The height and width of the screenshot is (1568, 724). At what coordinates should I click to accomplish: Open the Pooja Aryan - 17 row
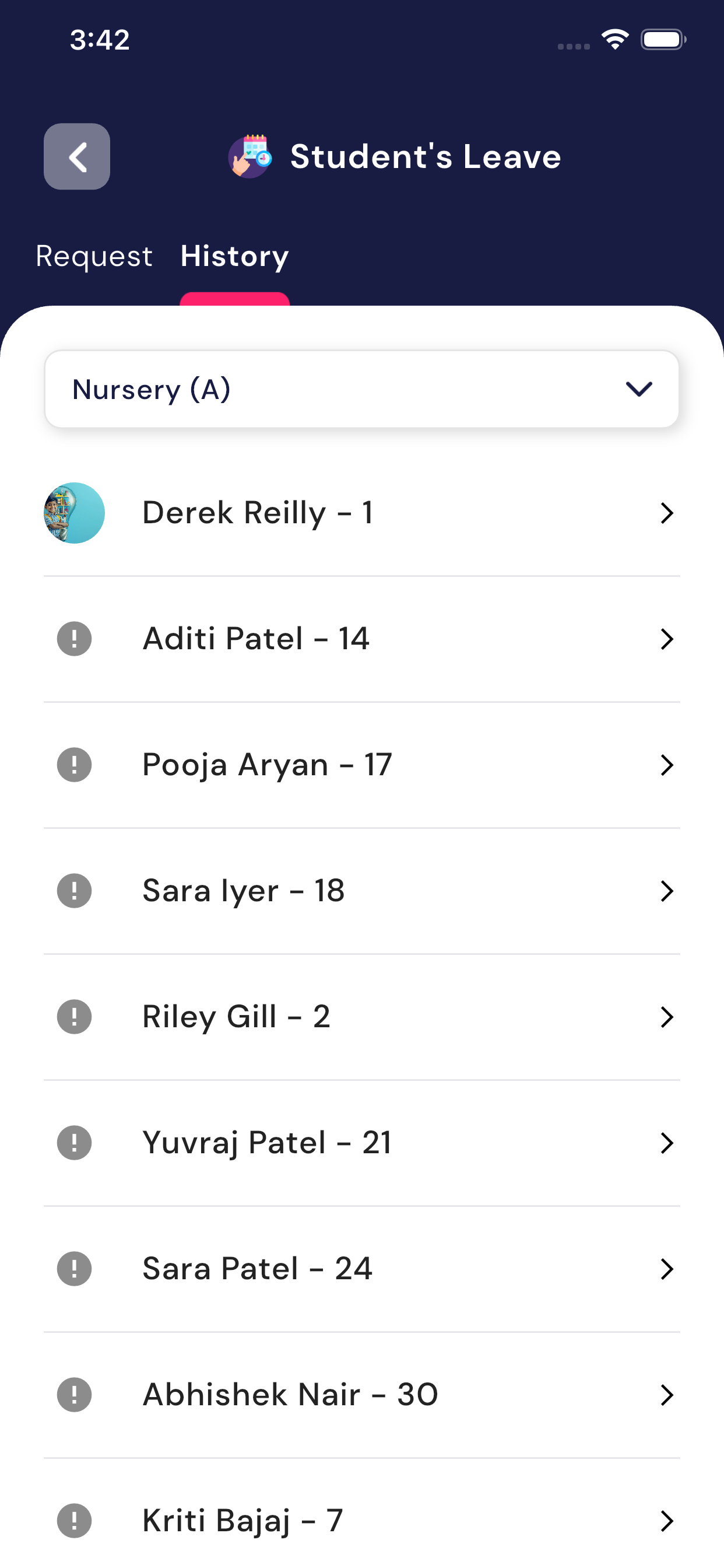point(361,765)
